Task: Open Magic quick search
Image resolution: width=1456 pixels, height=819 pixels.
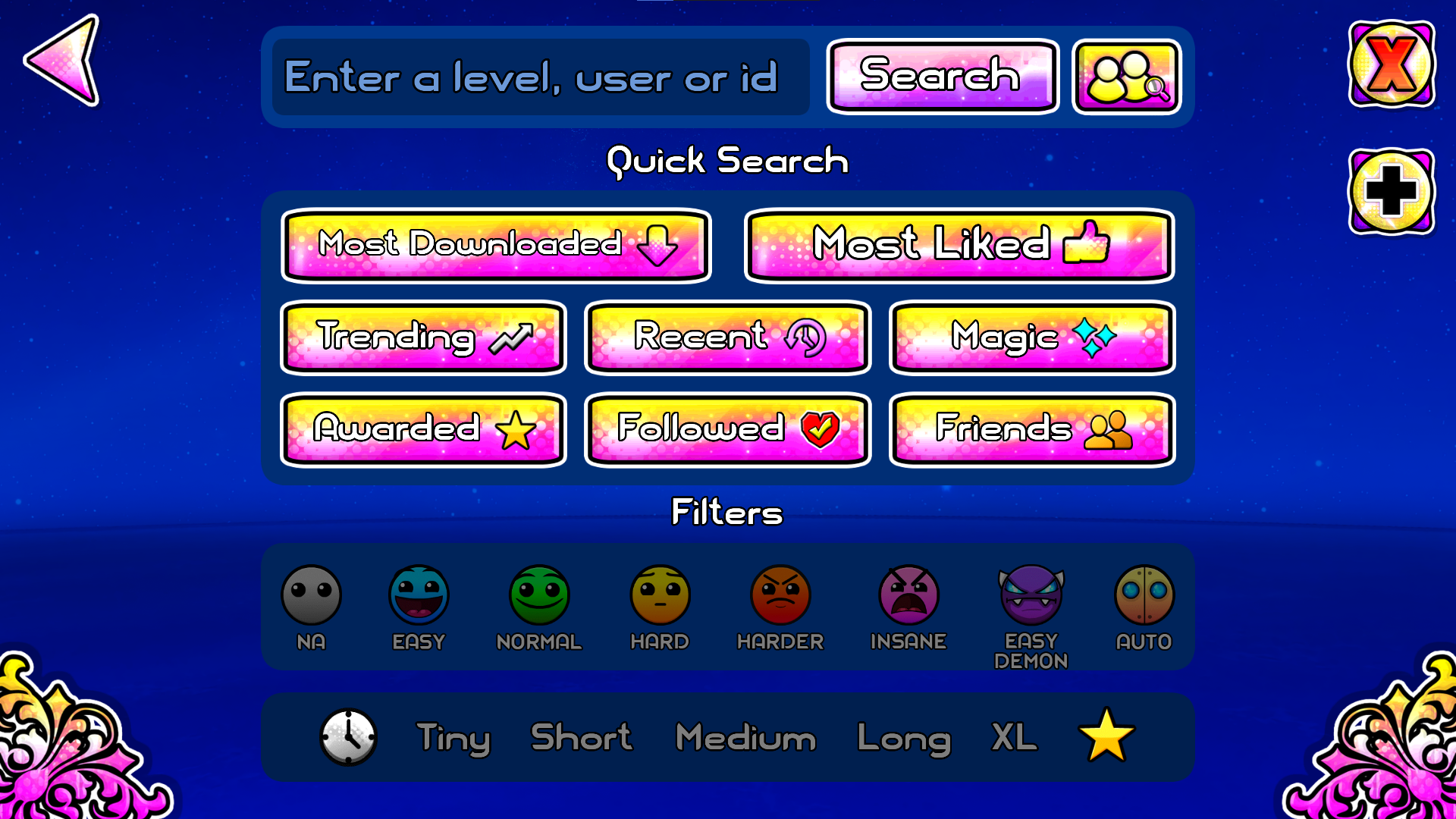Action: tap(1032, 337)
